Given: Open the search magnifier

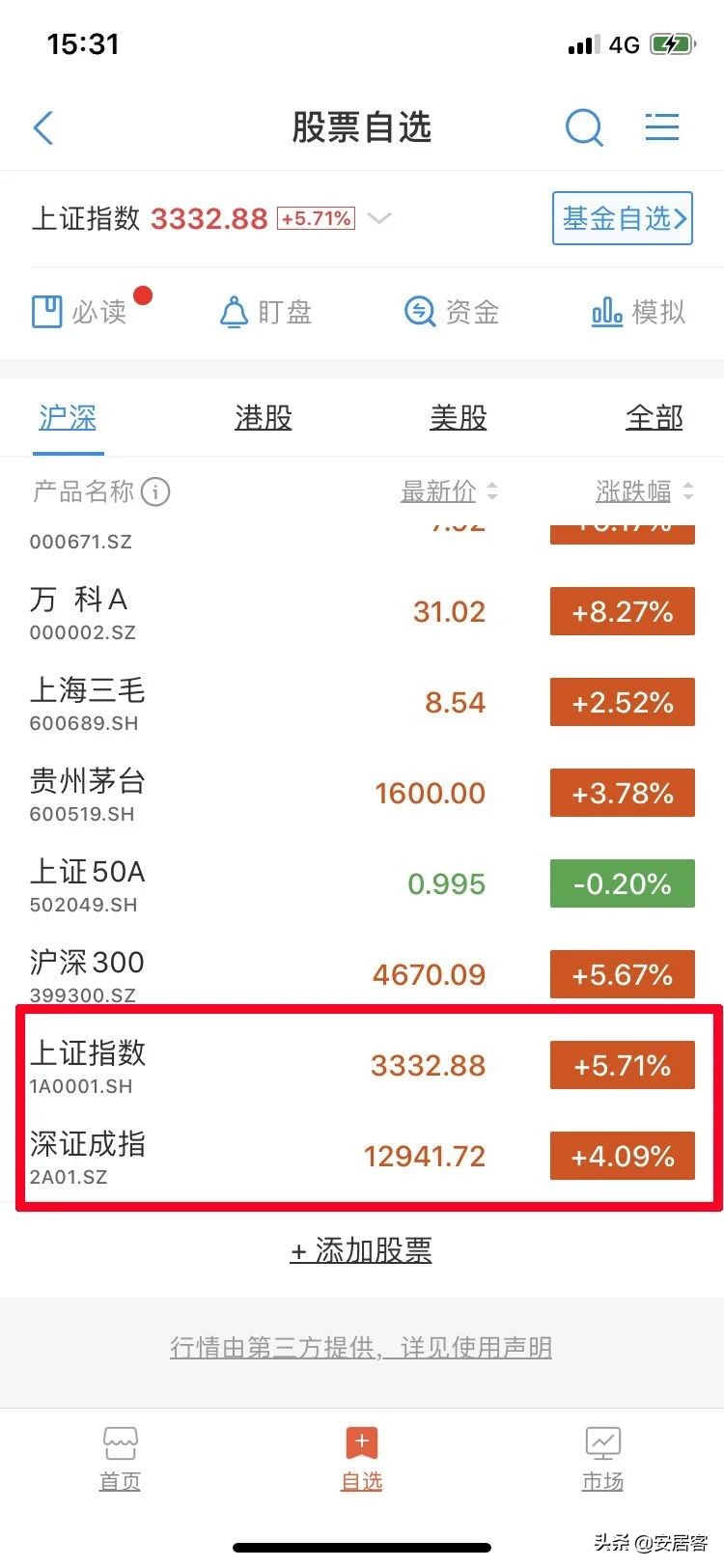Looking at the screenshot, I should click(x=584, y=126).
